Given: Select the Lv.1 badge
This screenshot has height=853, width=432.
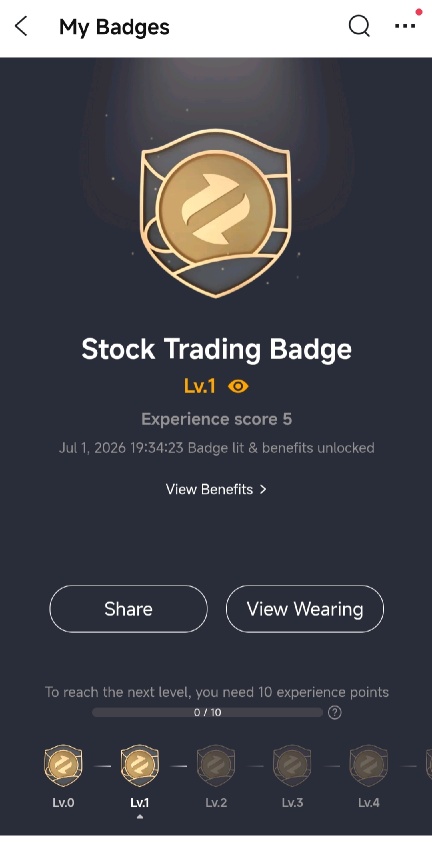Looking at the screenshot, I should 140,765.
